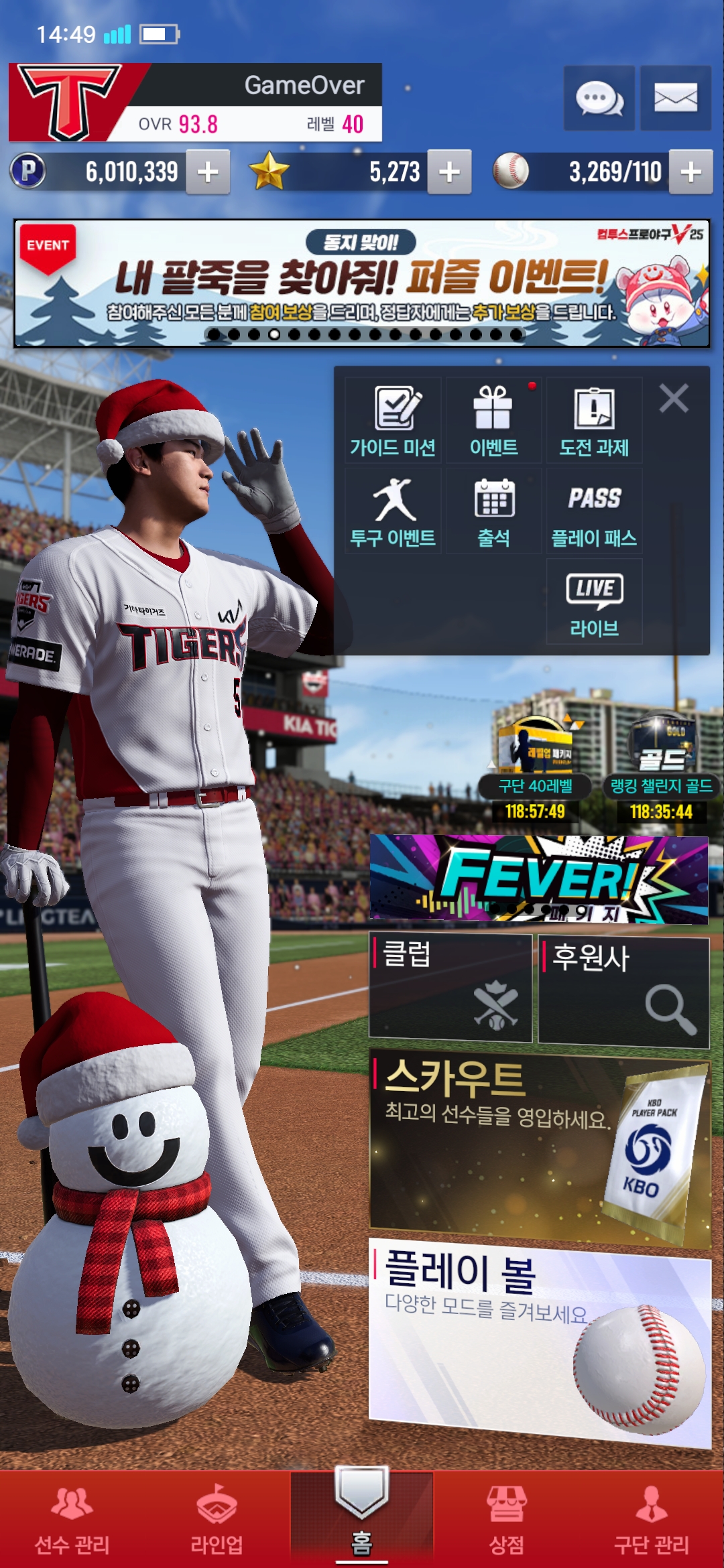This screenshot has height=1568, width=724.
Task: Open the FEVER banner
Action: click(539, 879)
